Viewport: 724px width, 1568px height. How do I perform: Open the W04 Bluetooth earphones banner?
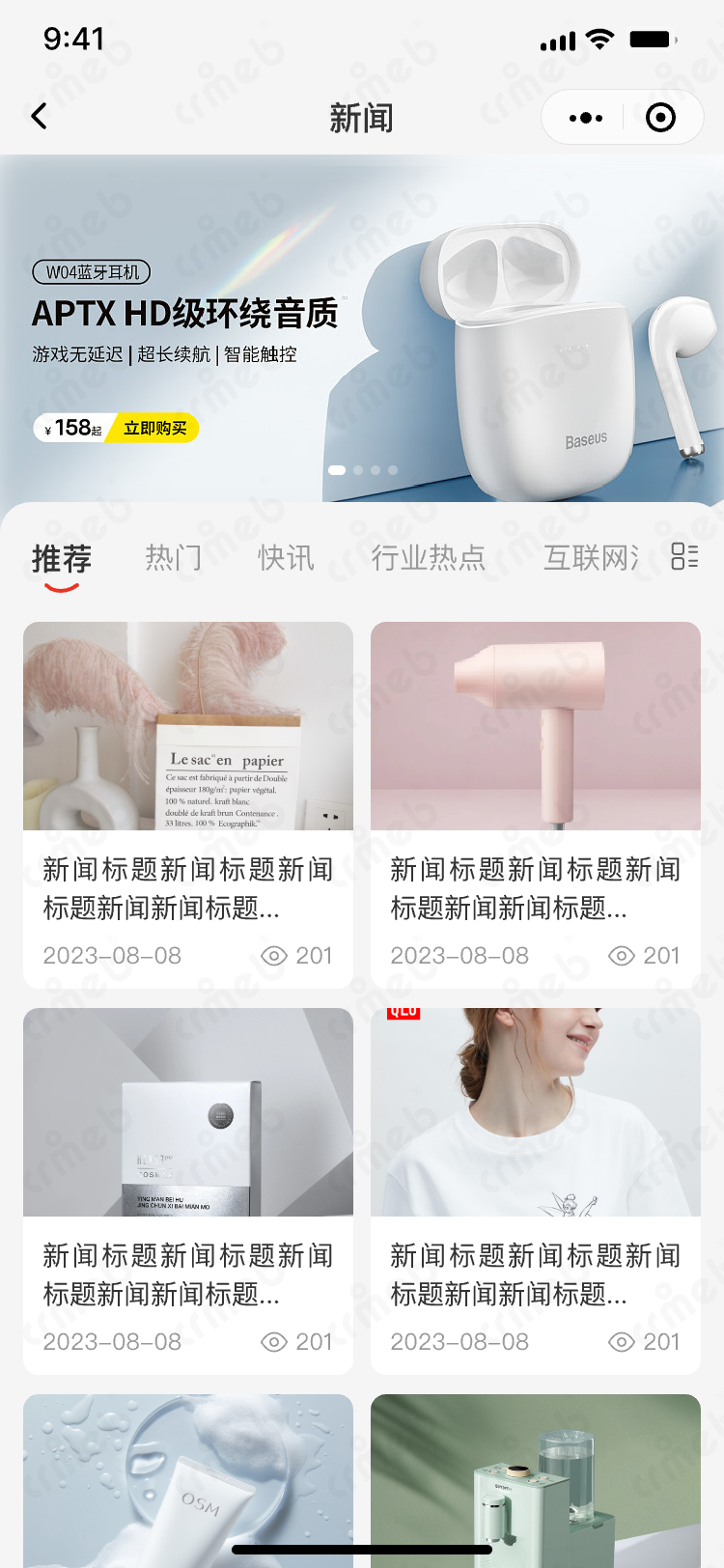[x=362, y=328]
